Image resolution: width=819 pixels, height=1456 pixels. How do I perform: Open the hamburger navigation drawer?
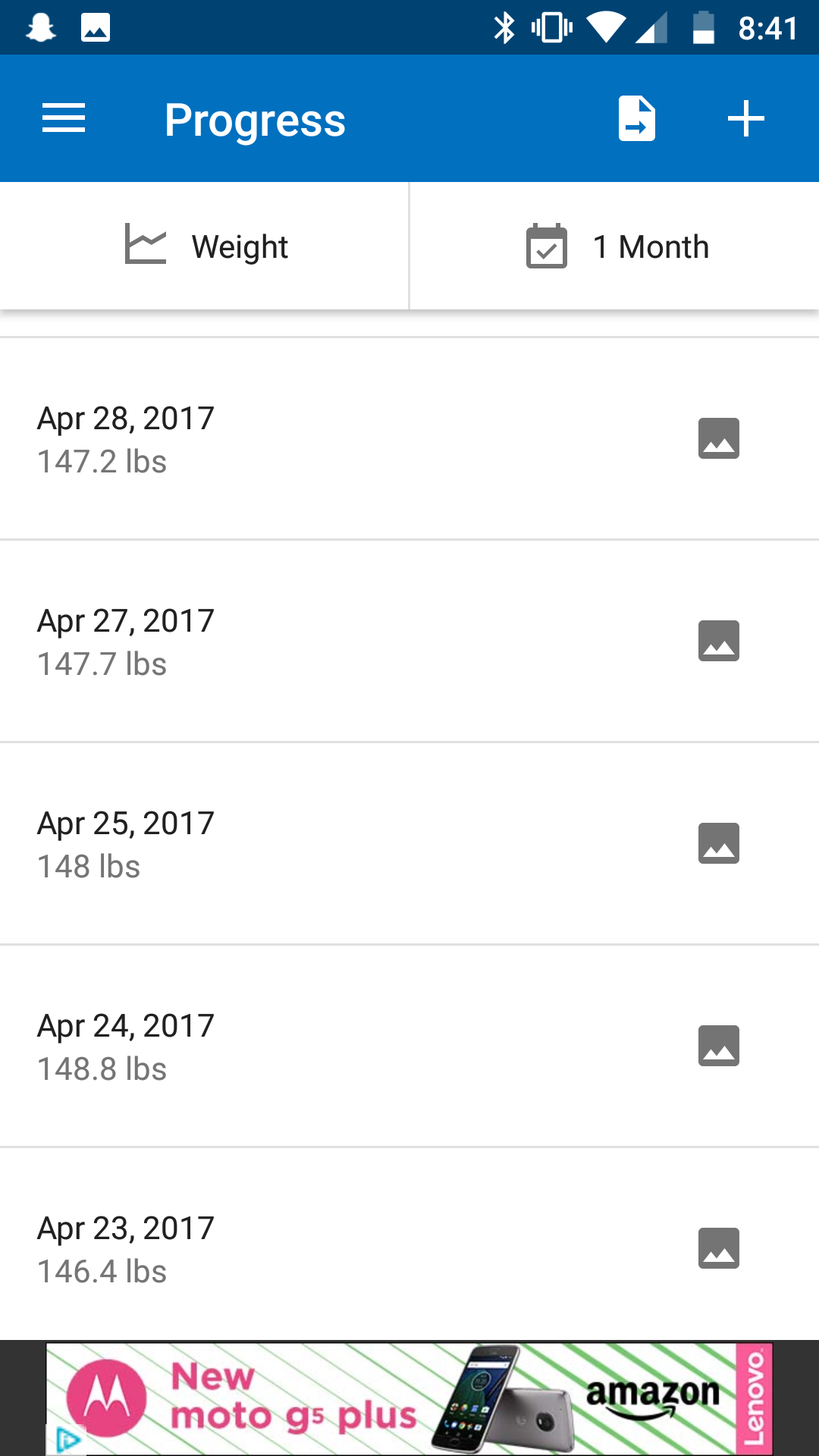click(x=64, y=119)
